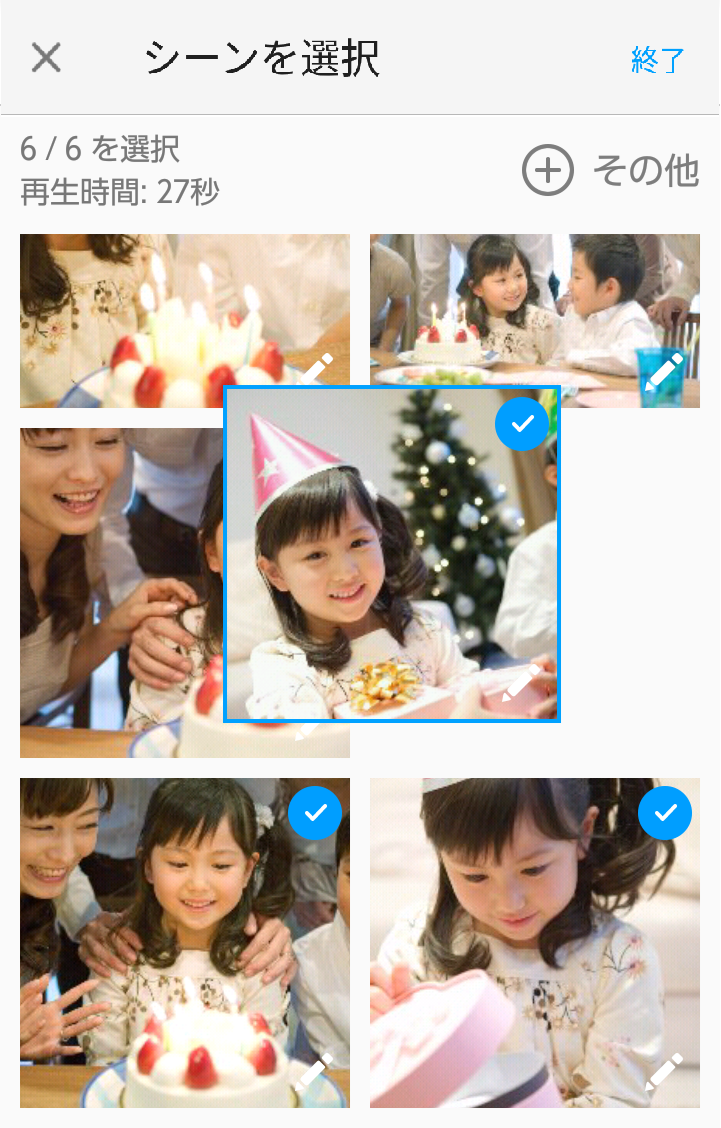Add more scenes with その他
Image resolution: width=721 pixels, height=1128 pixels.
tap(610, 171)
